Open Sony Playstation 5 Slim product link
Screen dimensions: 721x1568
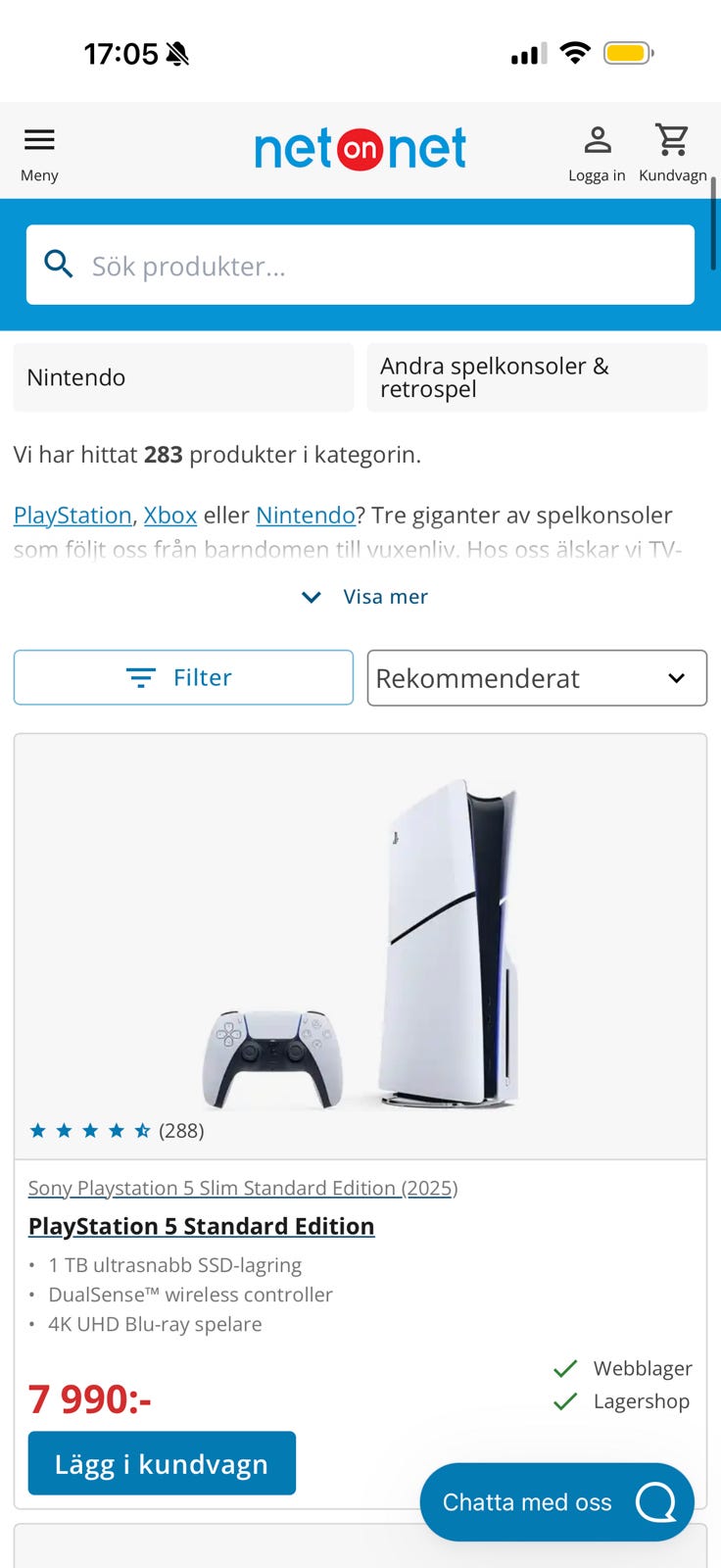(x=241, y=1187)
